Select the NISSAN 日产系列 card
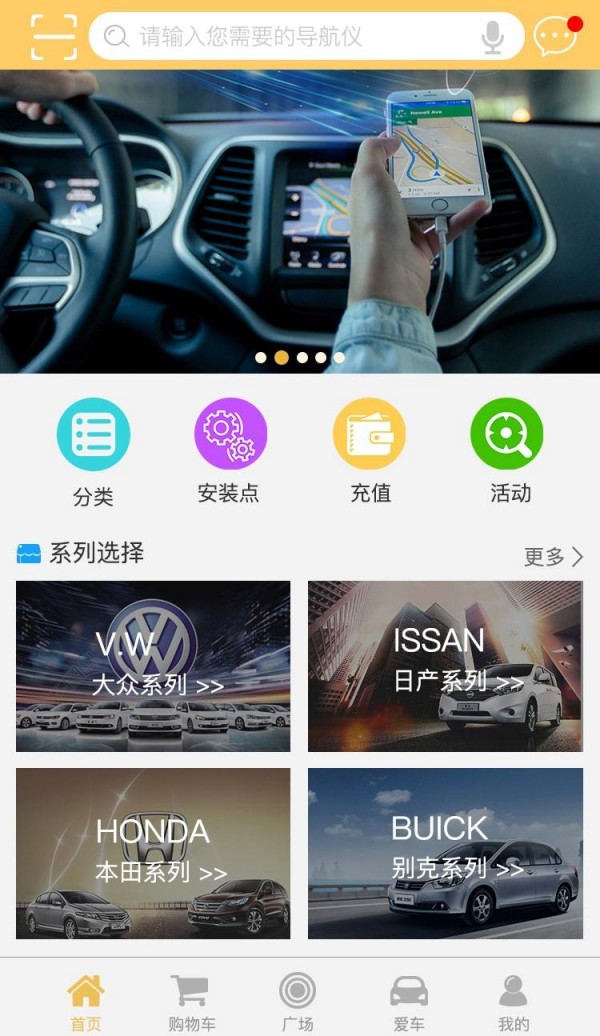 click(445, 666)
